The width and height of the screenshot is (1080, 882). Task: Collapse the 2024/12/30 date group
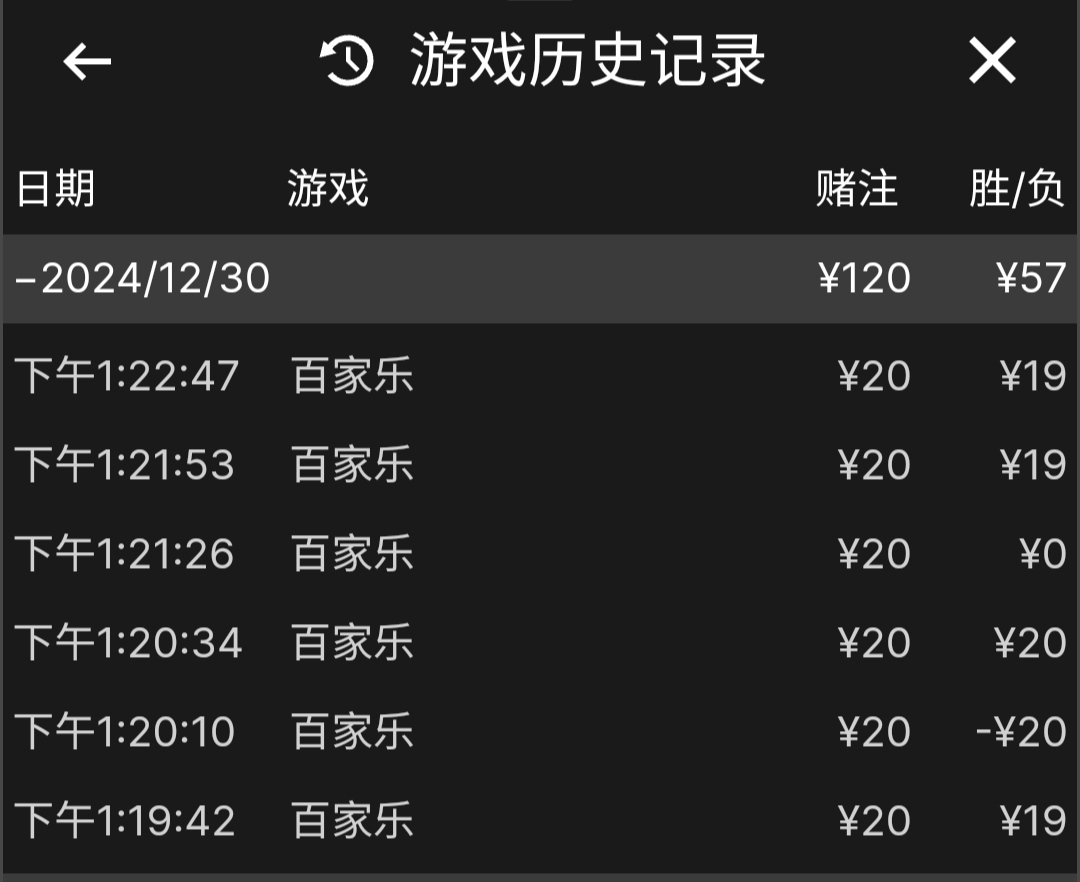(x=143, y=278)
